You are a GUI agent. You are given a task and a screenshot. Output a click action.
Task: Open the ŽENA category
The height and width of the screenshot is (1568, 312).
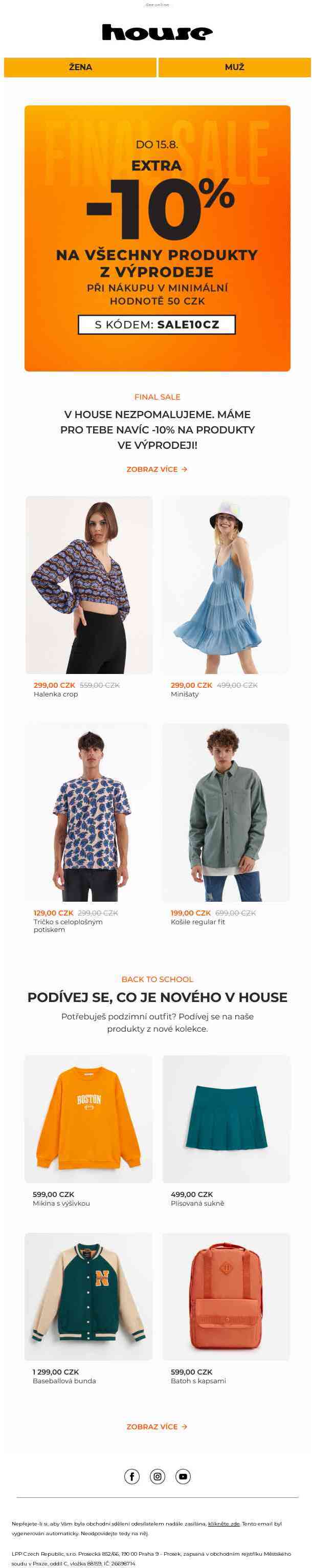80,68
